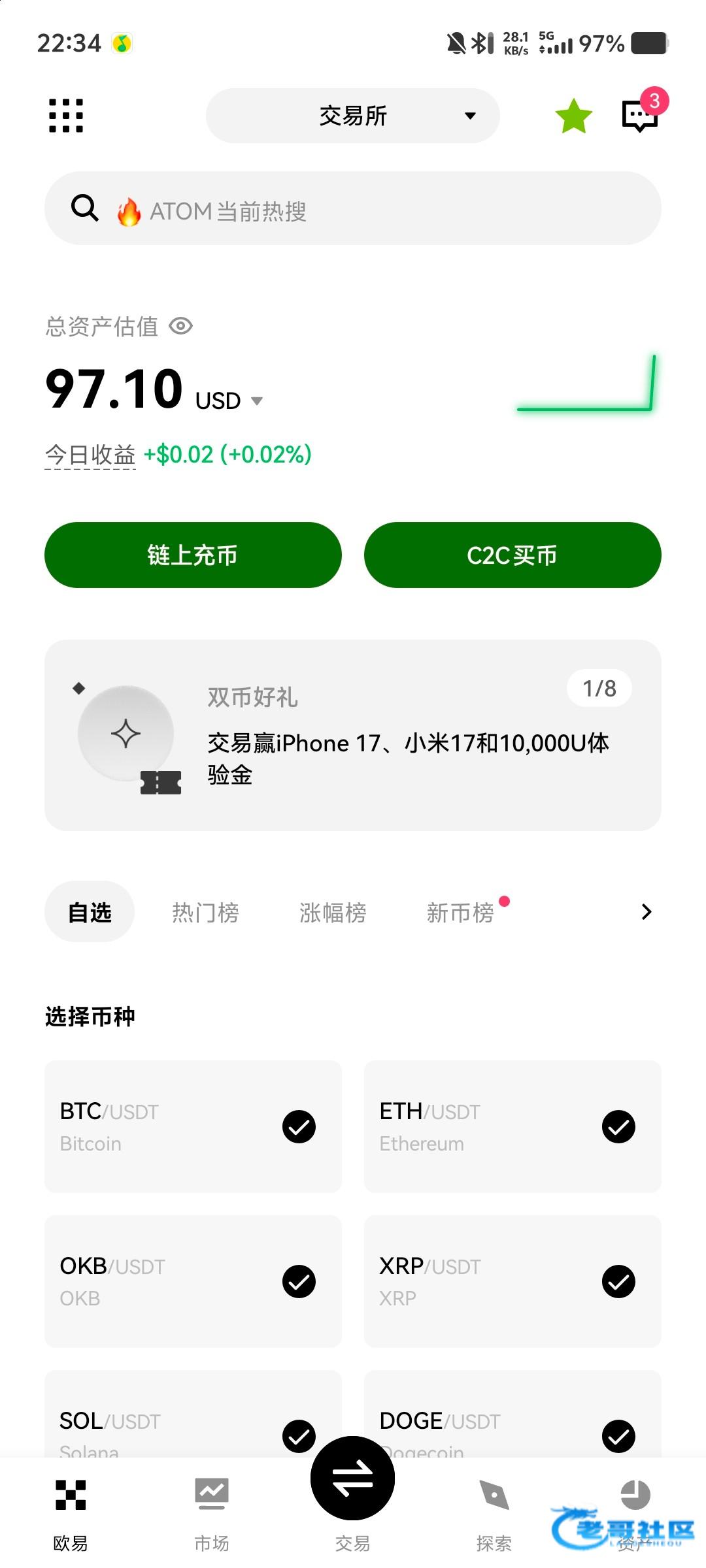The height and width of the screenshot is (1568, 706).
Task: Hide total asset value with eye icon
Action: [x=181, y=326]
